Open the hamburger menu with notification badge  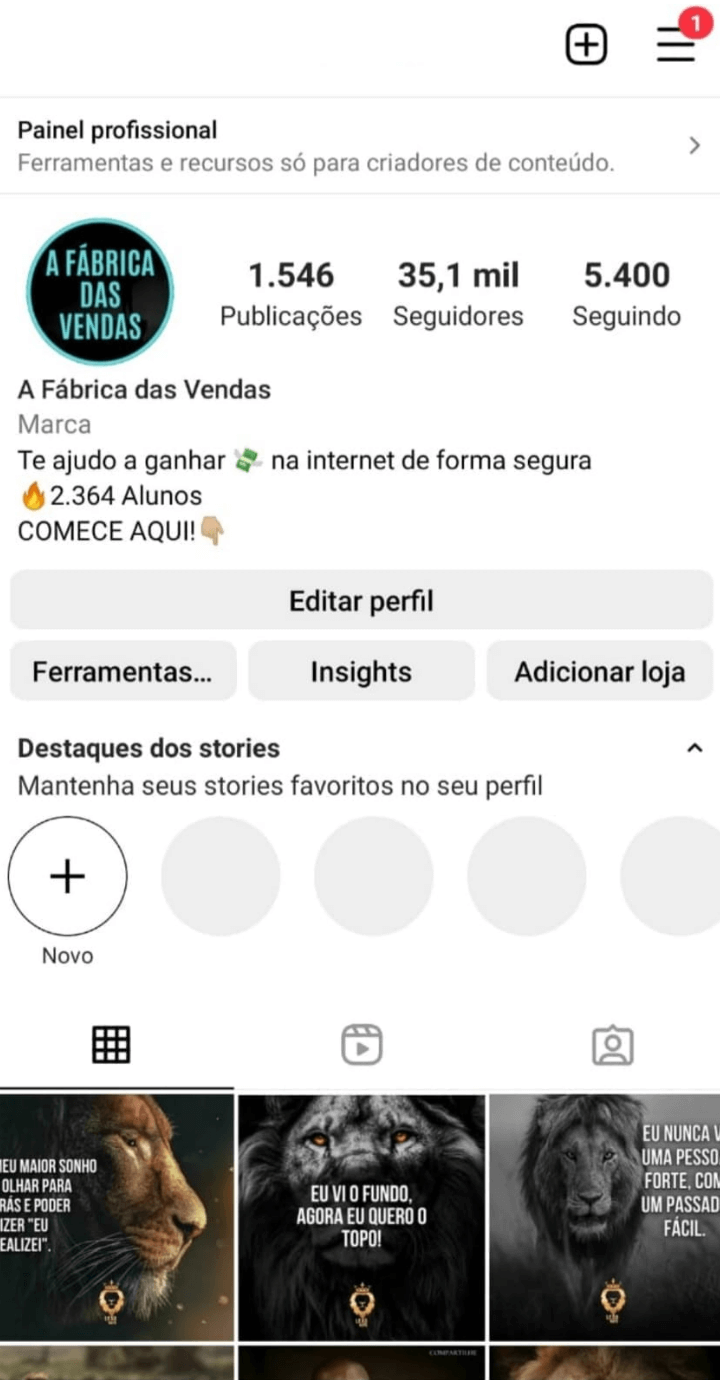point(673,44)
